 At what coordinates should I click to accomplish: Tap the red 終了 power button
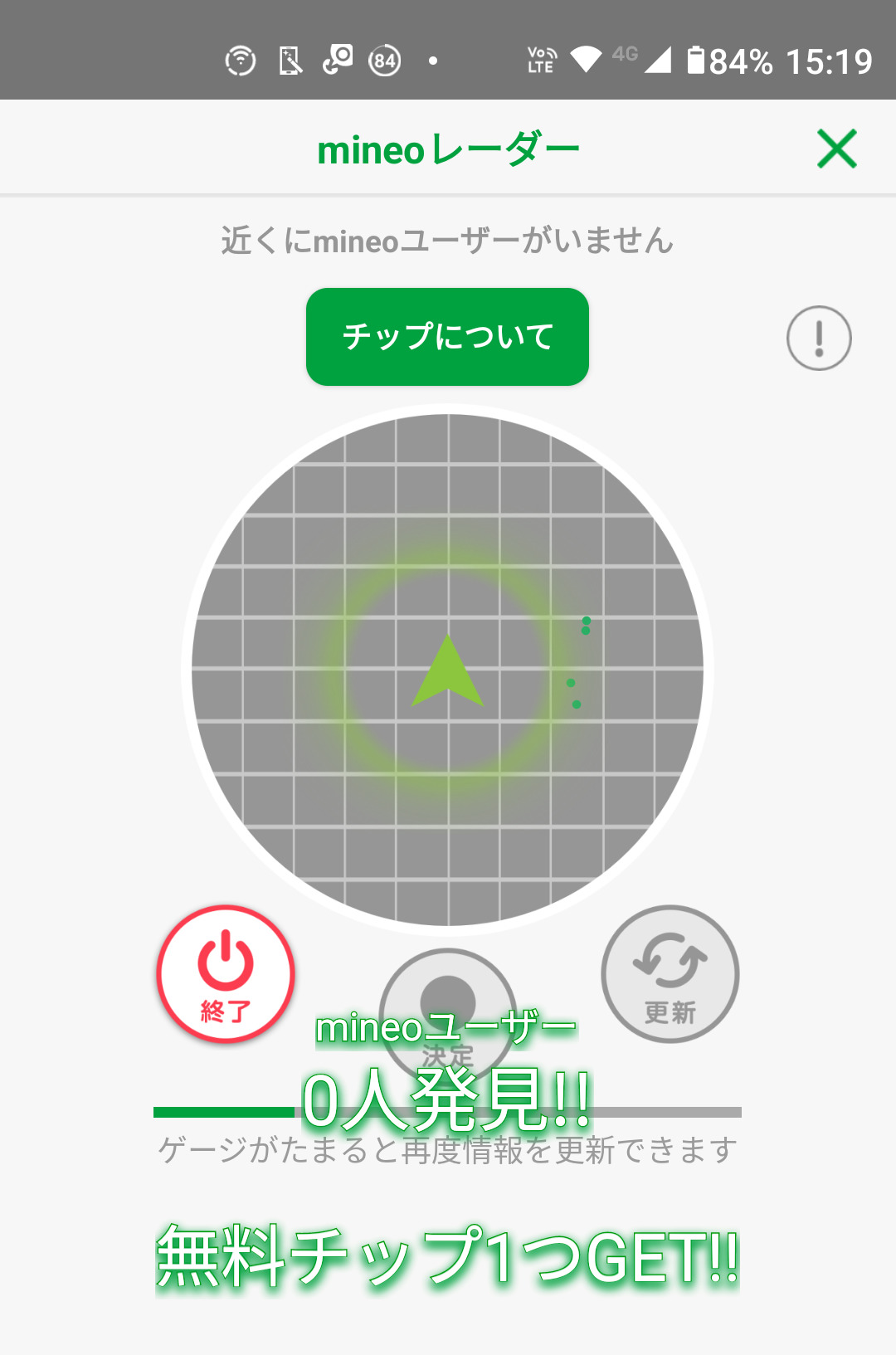tap(226, 973)
